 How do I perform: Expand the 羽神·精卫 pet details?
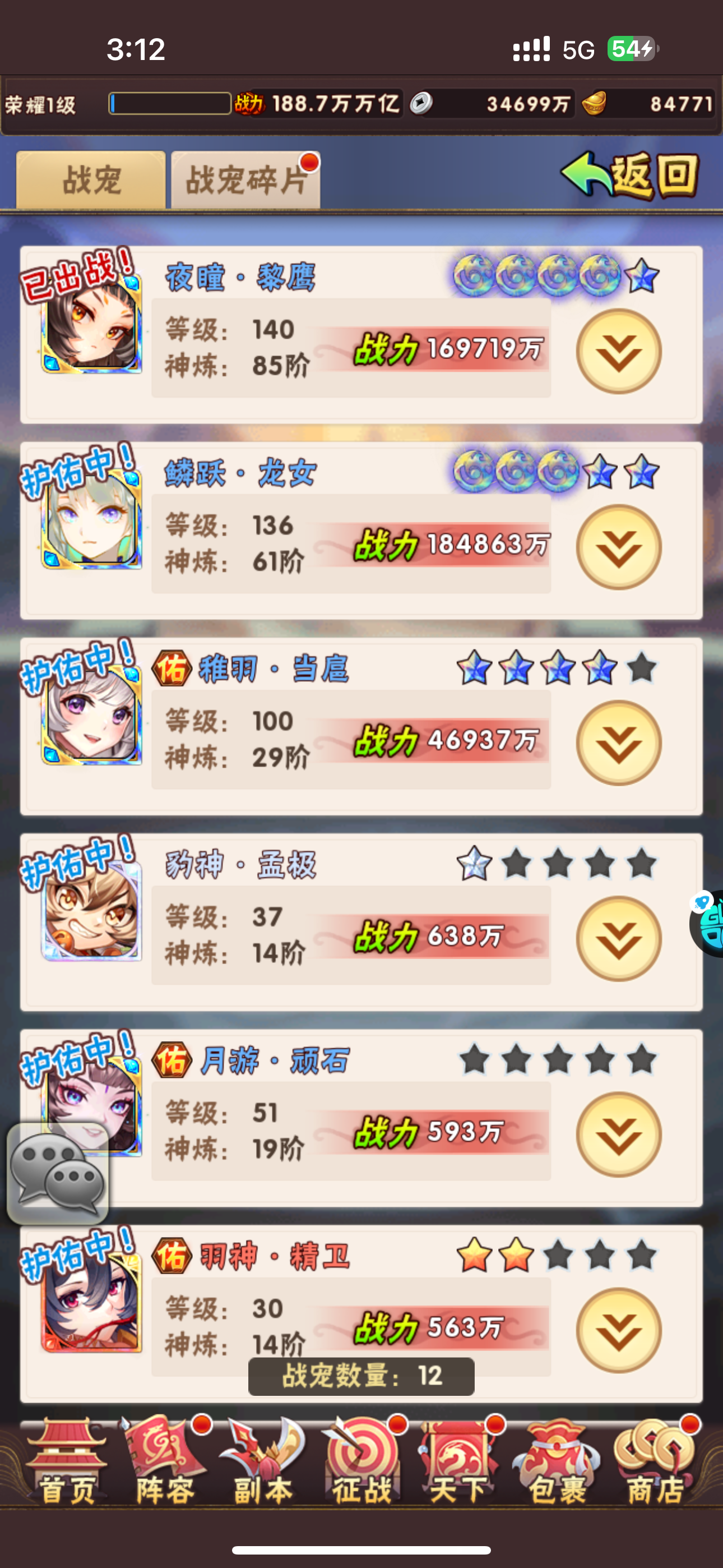[618, 1331]
